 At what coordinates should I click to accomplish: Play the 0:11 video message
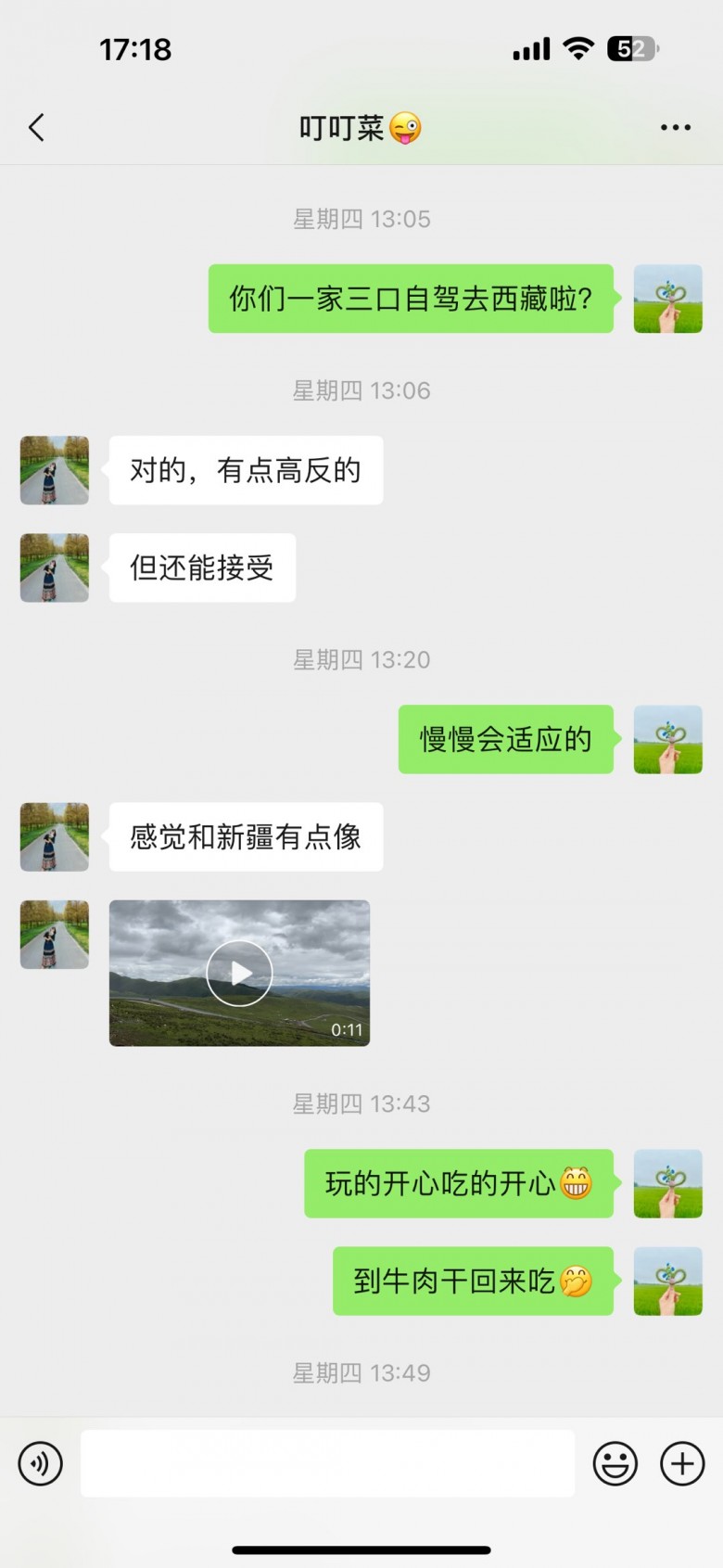tap(239, 973)
